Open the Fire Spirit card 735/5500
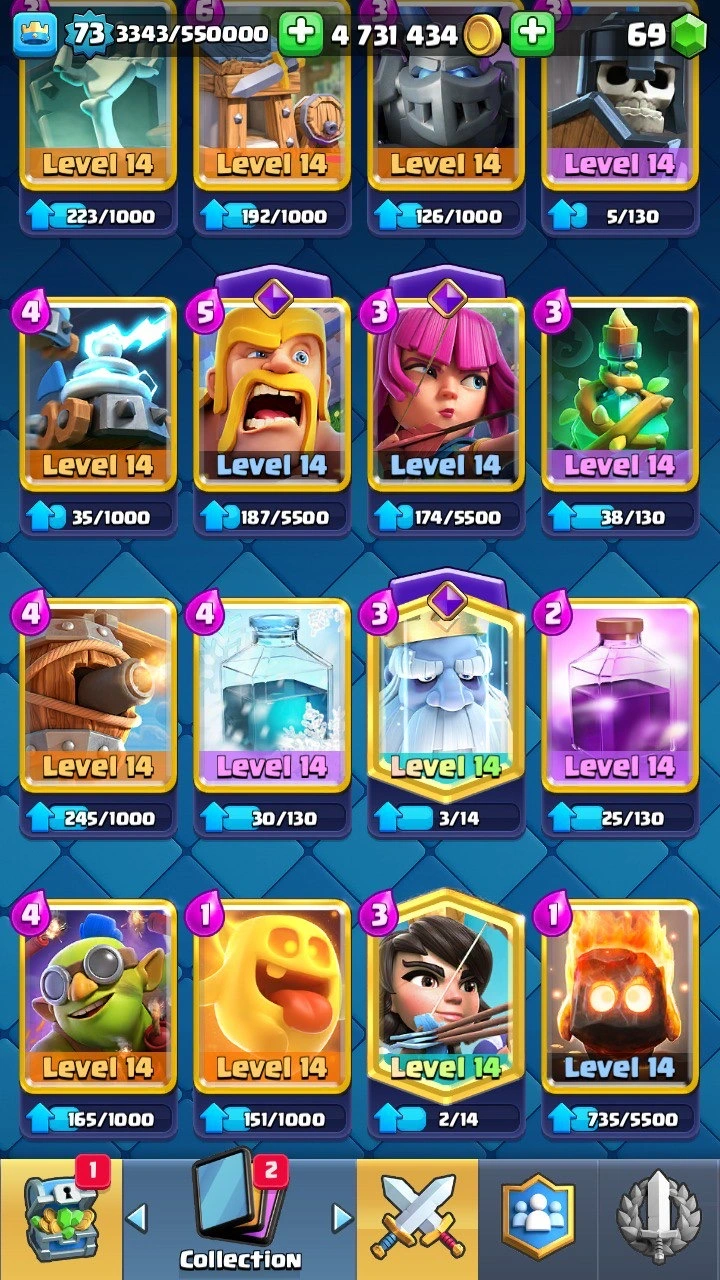The width and height of the screenshot is (720, 1280). [x=620, y=995]
